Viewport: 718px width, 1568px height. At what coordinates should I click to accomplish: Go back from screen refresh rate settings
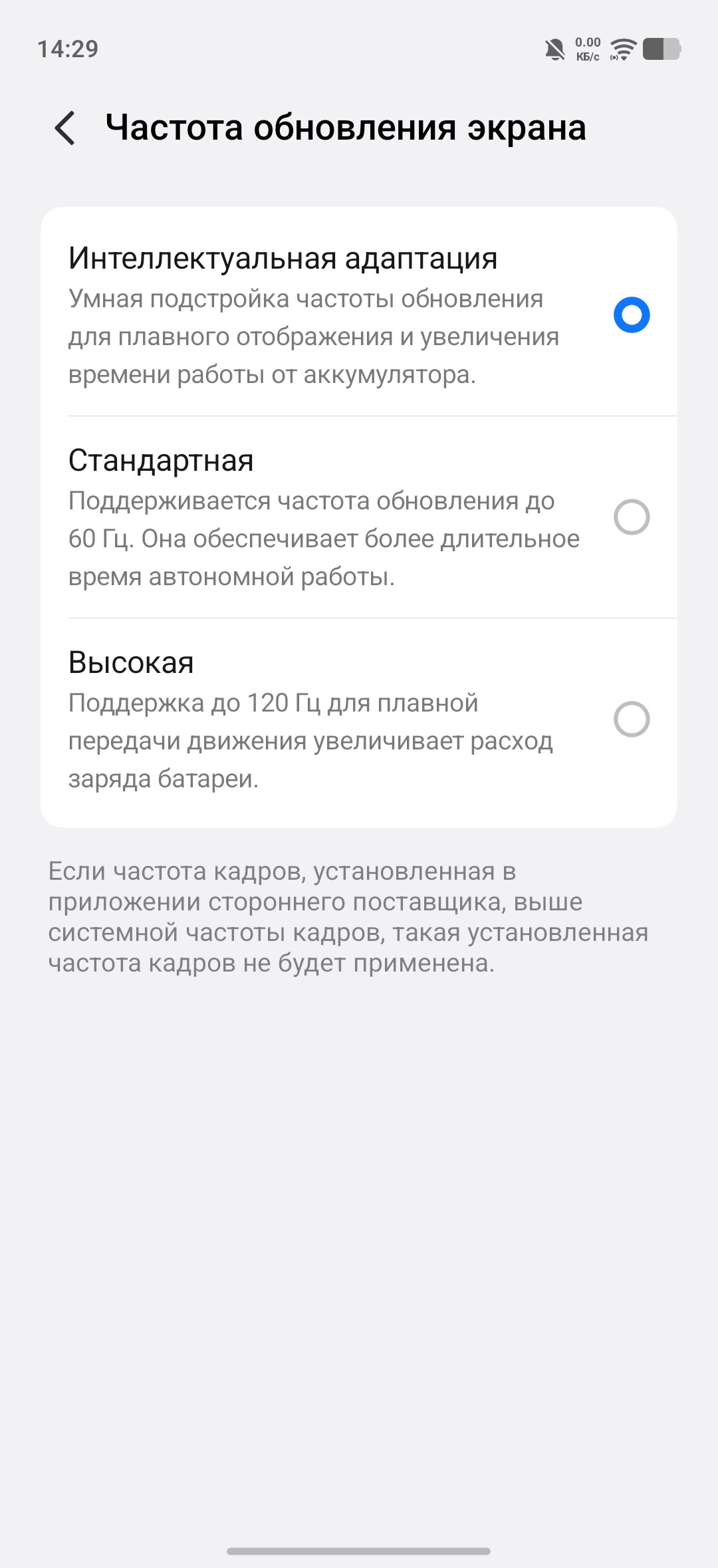tap(65, 128)
